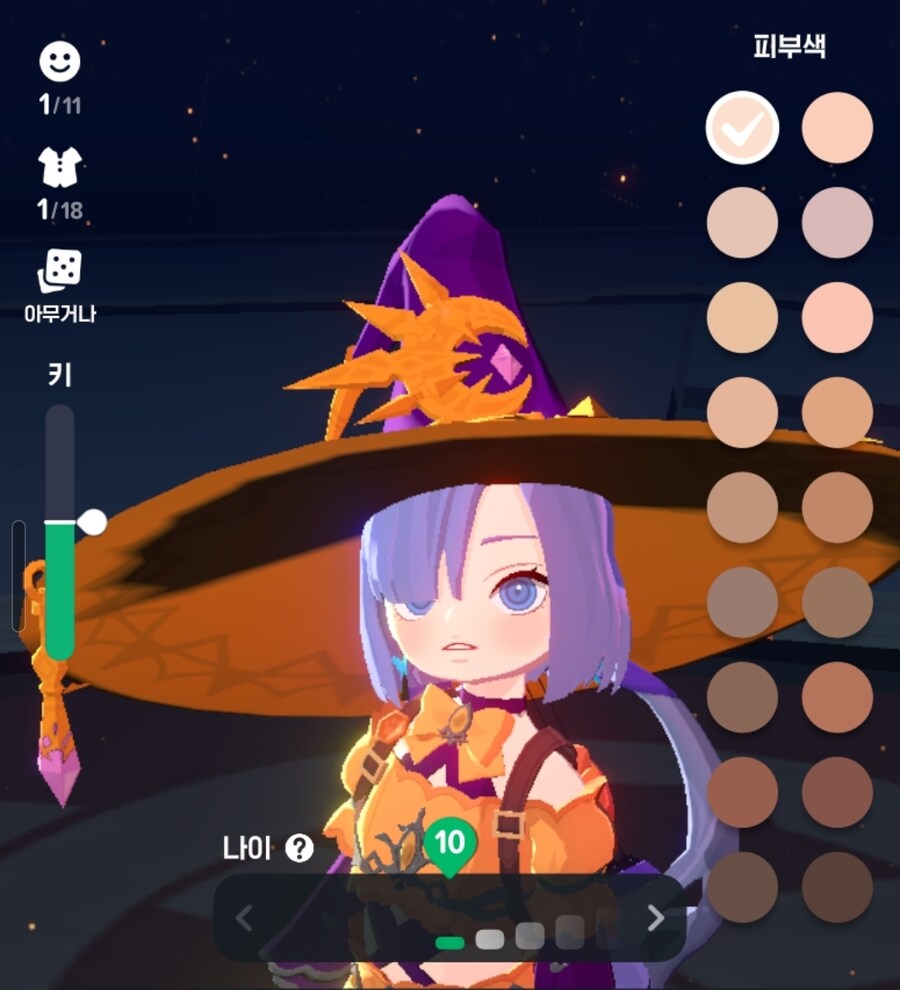Image resolution: width=900 pixels, height=990 pixels.
Task: Pick the pinkish-gray skin tone swatch
Action: (x=837, y=222)
